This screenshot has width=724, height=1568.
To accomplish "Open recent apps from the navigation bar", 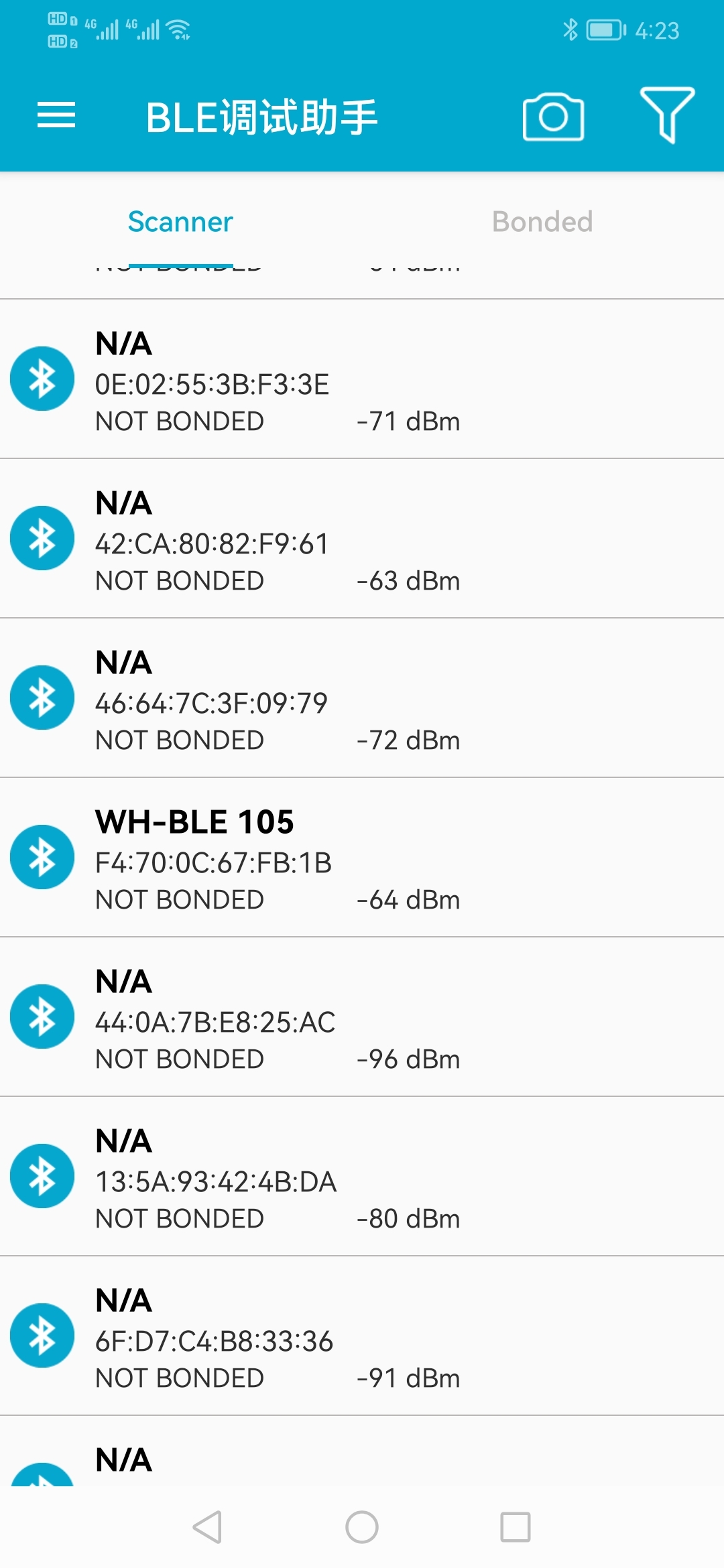I will (x=515, y=1527).
